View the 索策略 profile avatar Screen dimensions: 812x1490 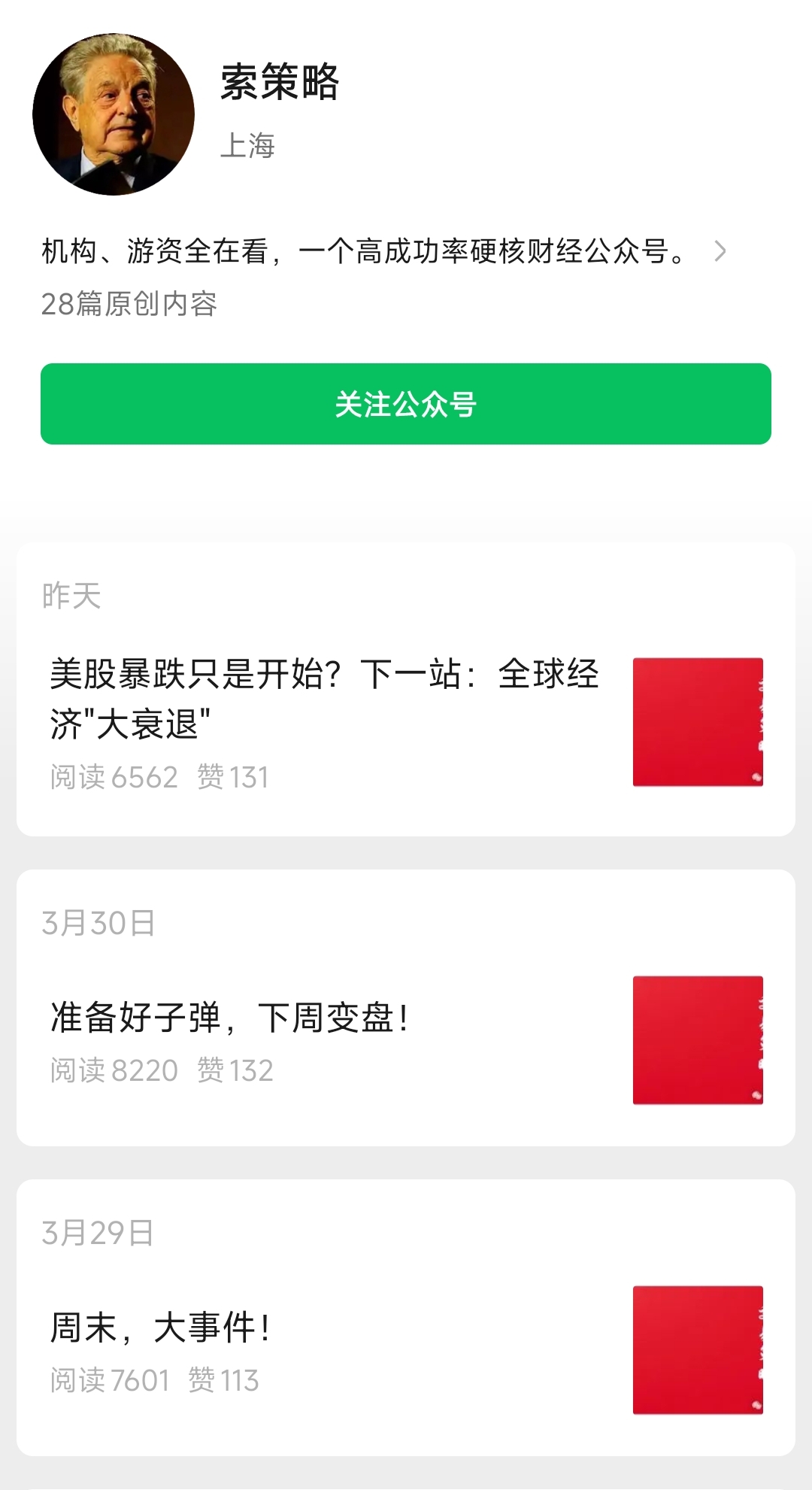[114, 114]
